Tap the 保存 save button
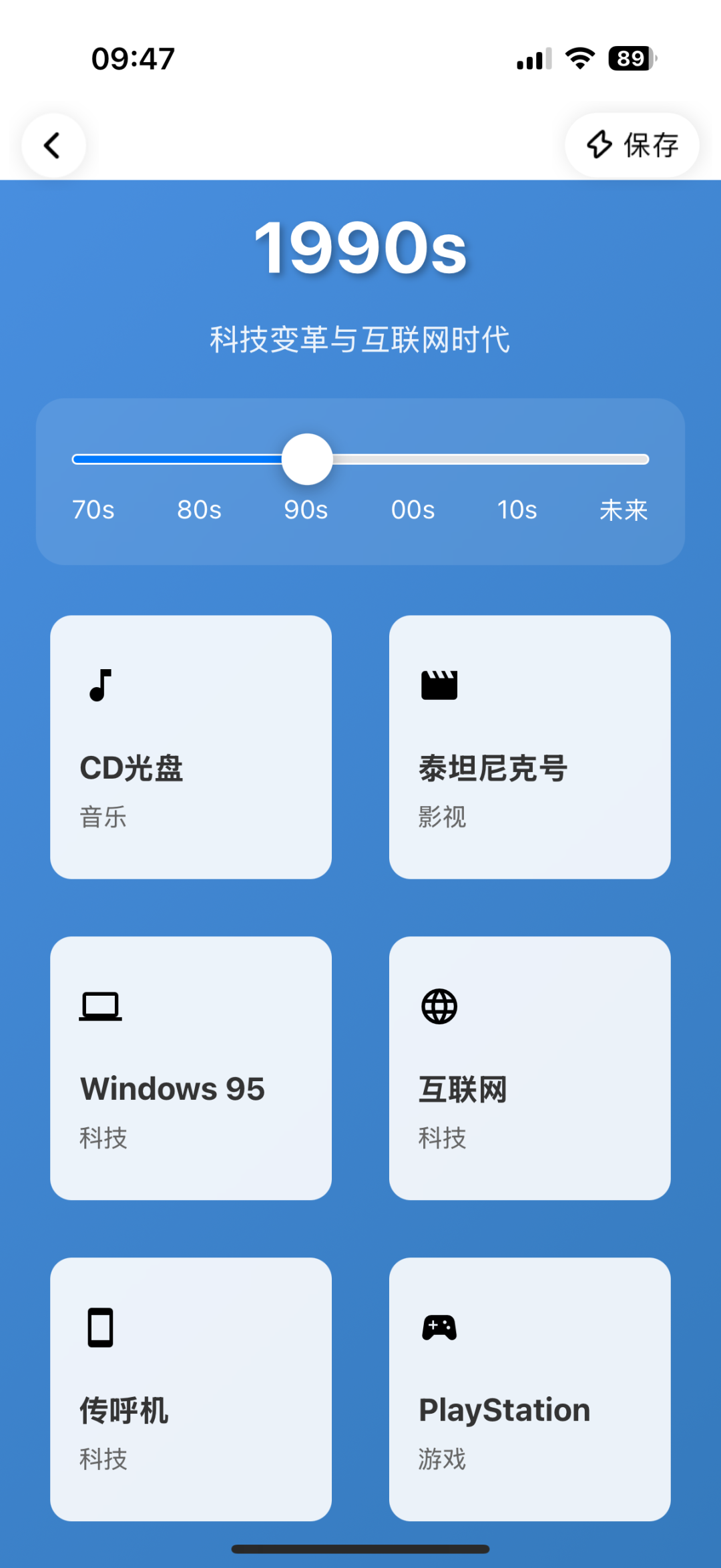The image size is (721, 1568). tap(632, 145)
